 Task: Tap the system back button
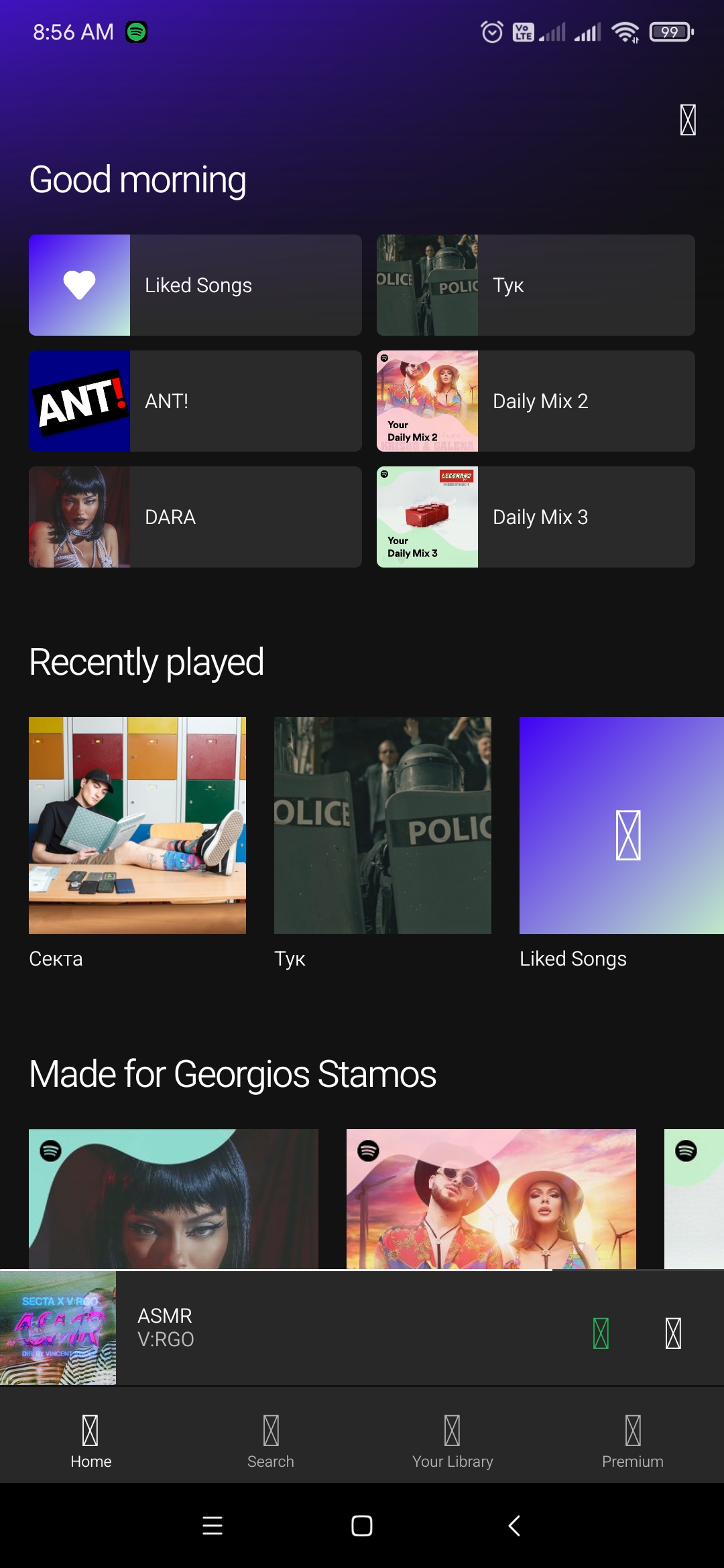[514, 1526]
